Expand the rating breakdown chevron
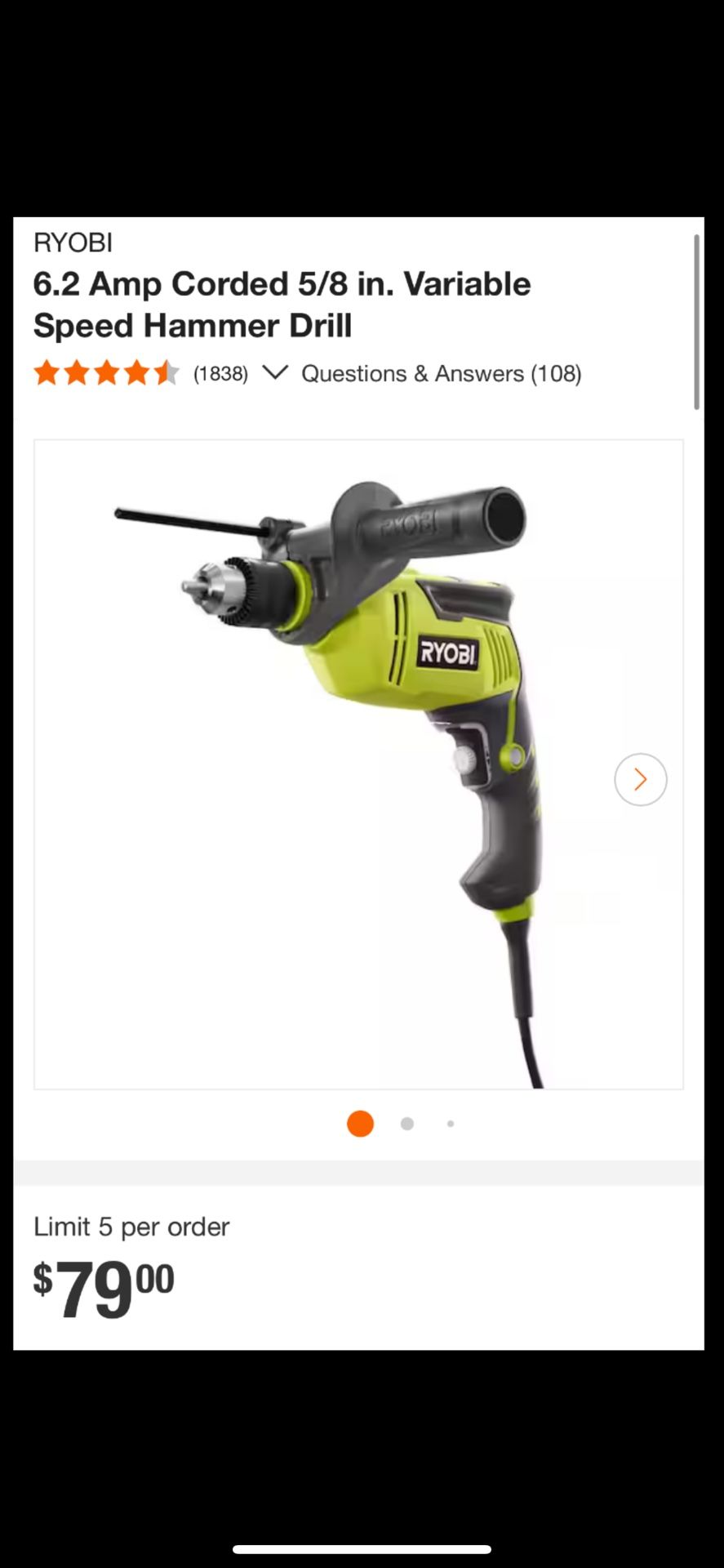724x1568 pixels. [275, 374]
